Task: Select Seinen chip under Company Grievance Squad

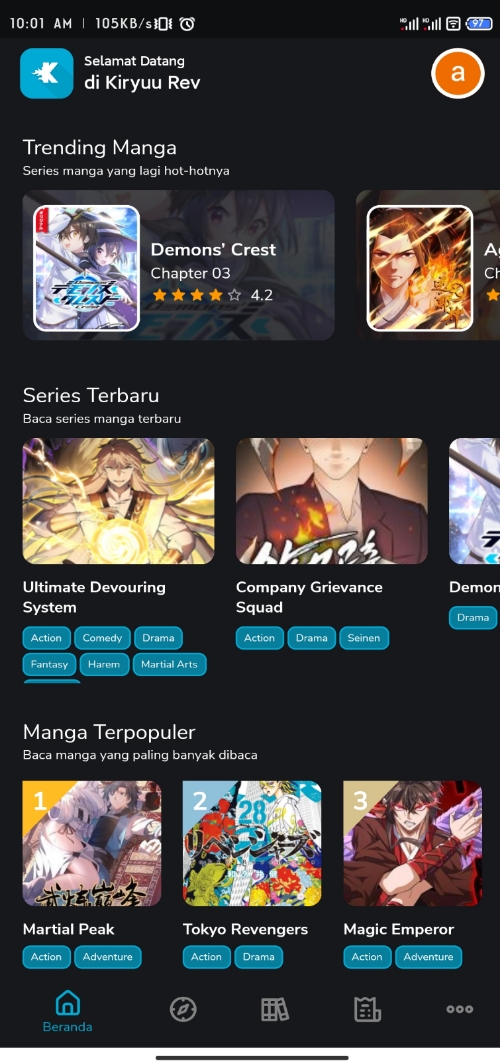Action: point(364,638)
